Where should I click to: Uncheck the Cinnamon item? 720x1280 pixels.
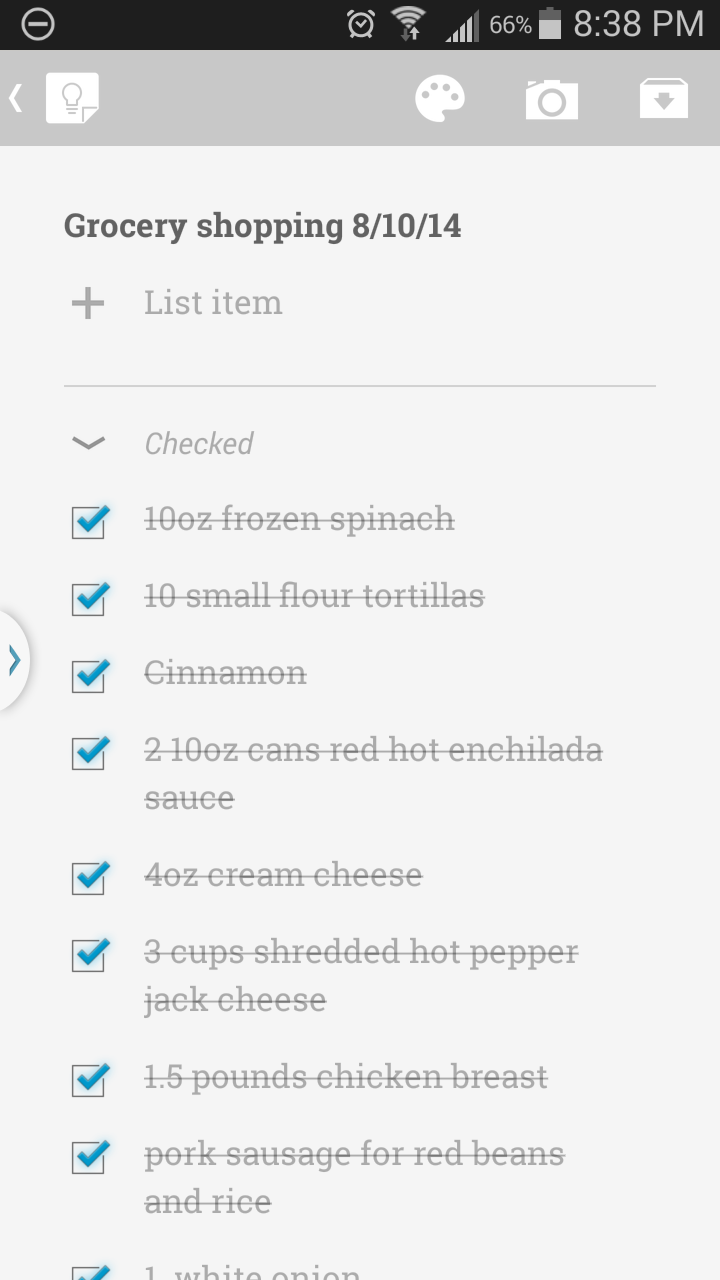click(x=89, y=675)
